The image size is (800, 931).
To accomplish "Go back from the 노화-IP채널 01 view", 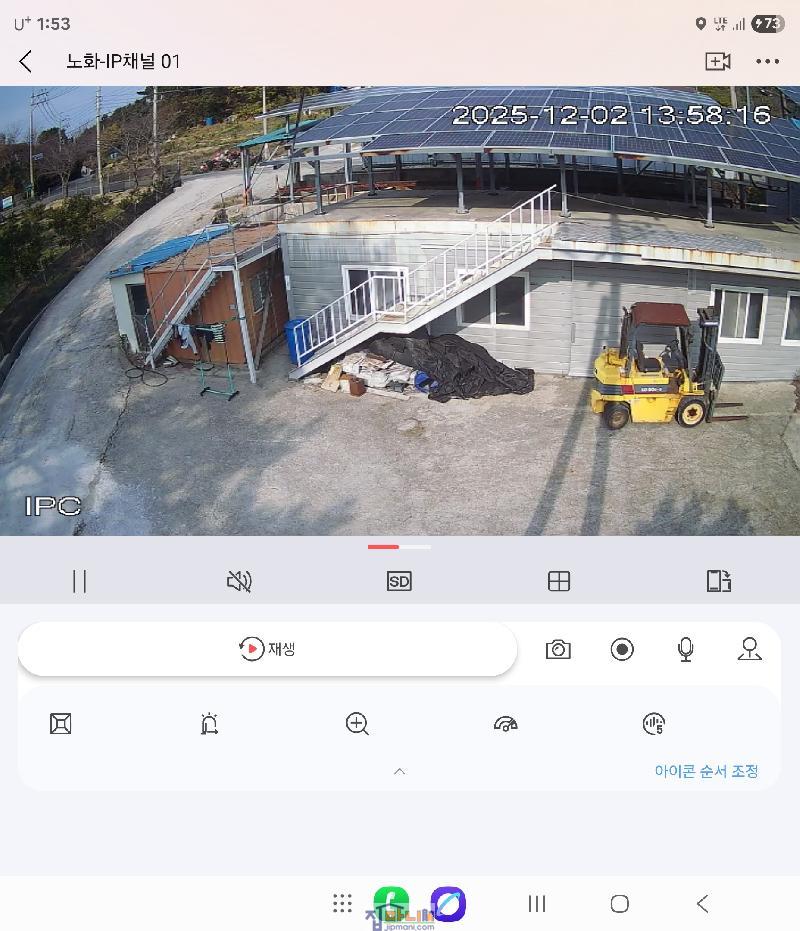I will coord(26,62).
